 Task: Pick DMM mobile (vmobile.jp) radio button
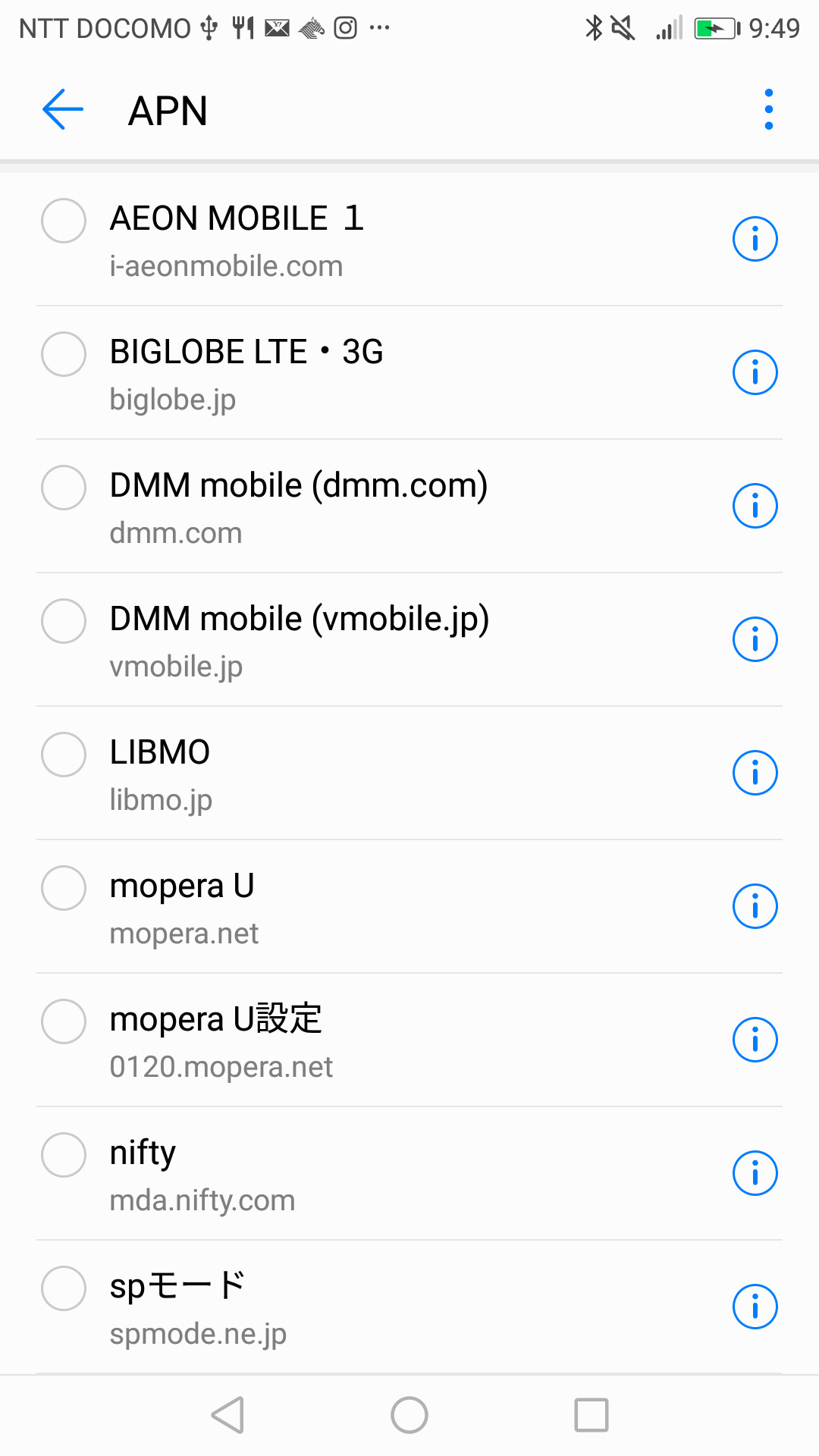pyautogui.click(x=64, y=621)
